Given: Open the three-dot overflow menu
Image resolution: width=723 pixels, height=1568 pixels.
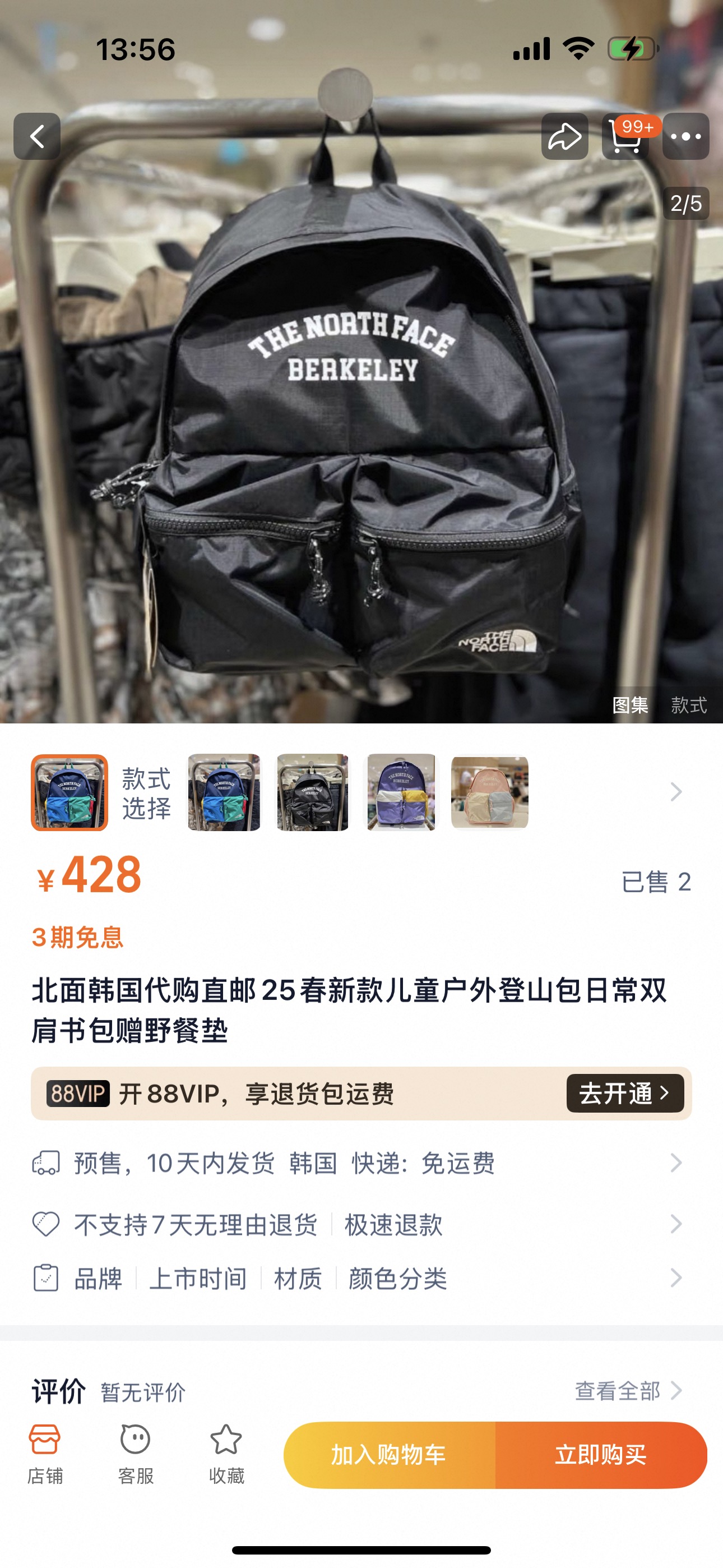Looking at the screenshot, I should pyautogui.click(x=685, y=136).
